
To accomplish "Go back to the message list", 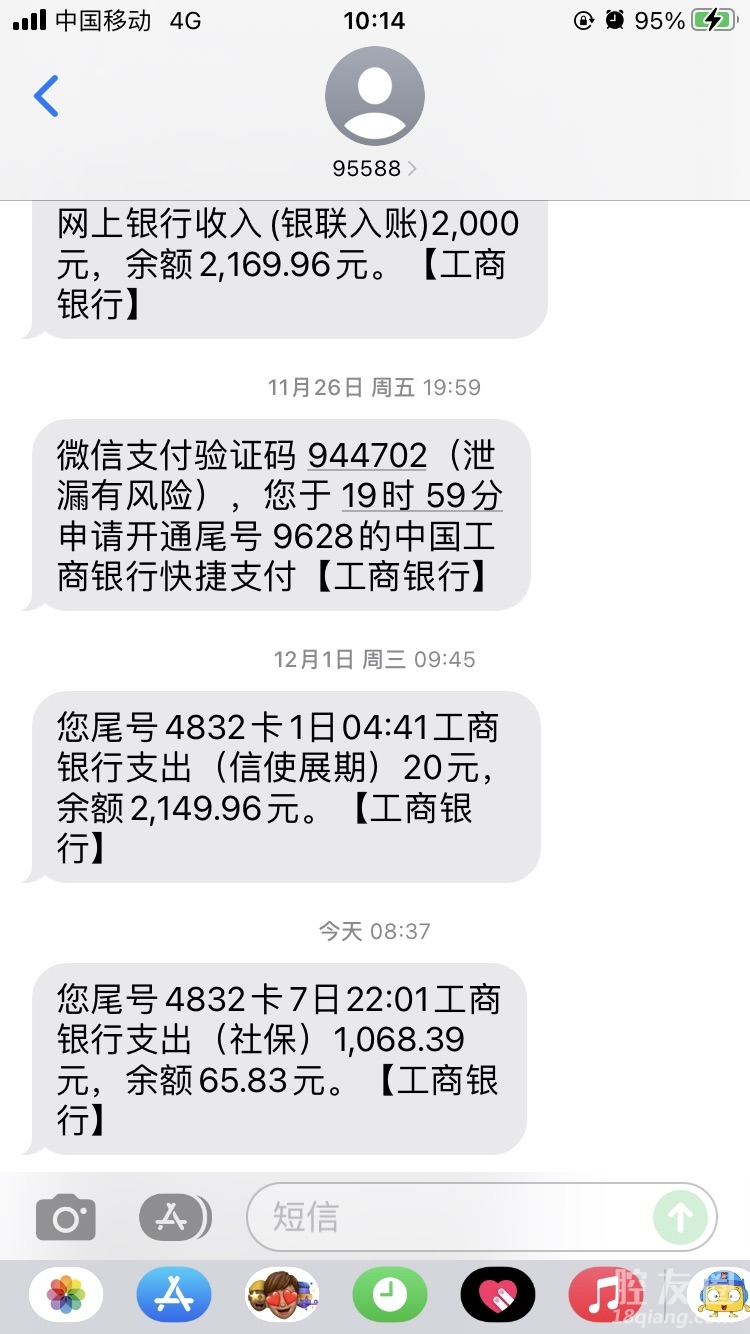I will coord(46,96).
